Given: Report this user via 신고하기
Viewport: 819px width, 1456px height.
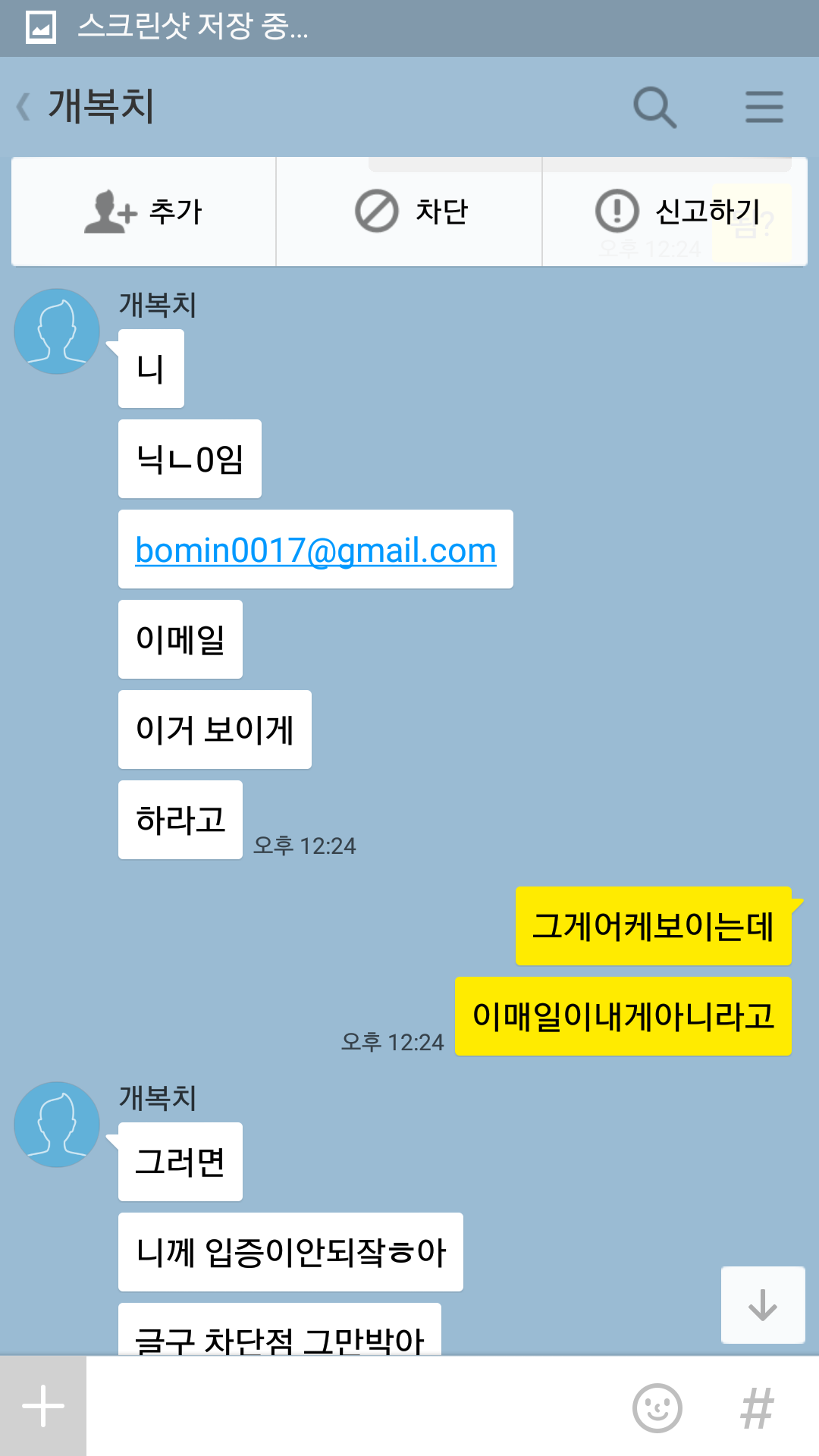Looking at the screenshot, I should coord(676,212).
